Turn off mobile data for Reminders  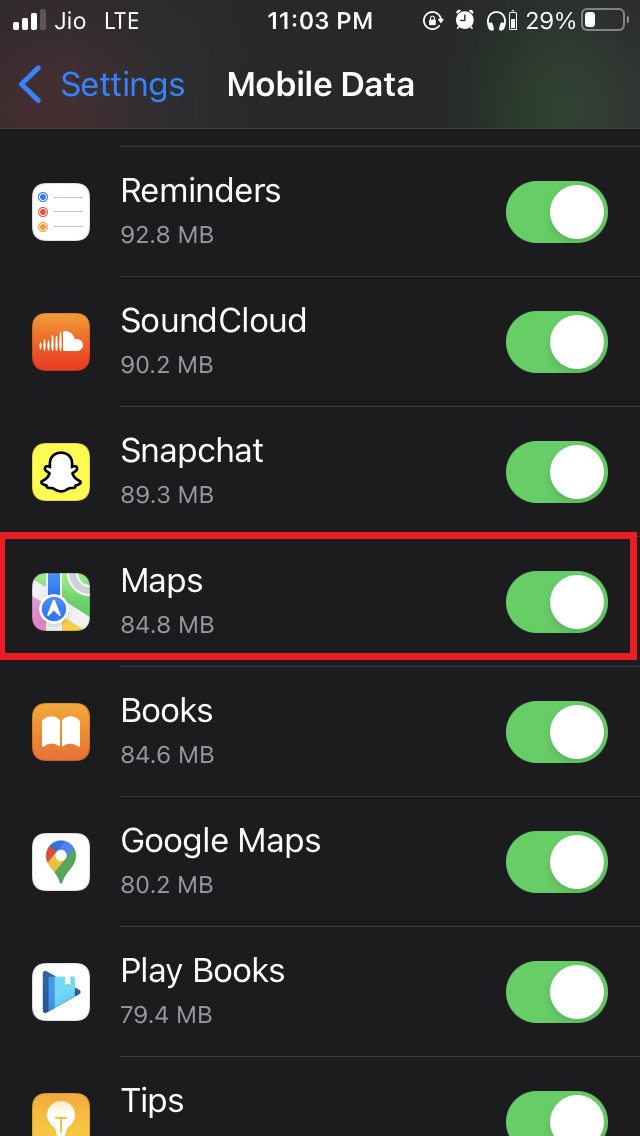tap(557, 212)
